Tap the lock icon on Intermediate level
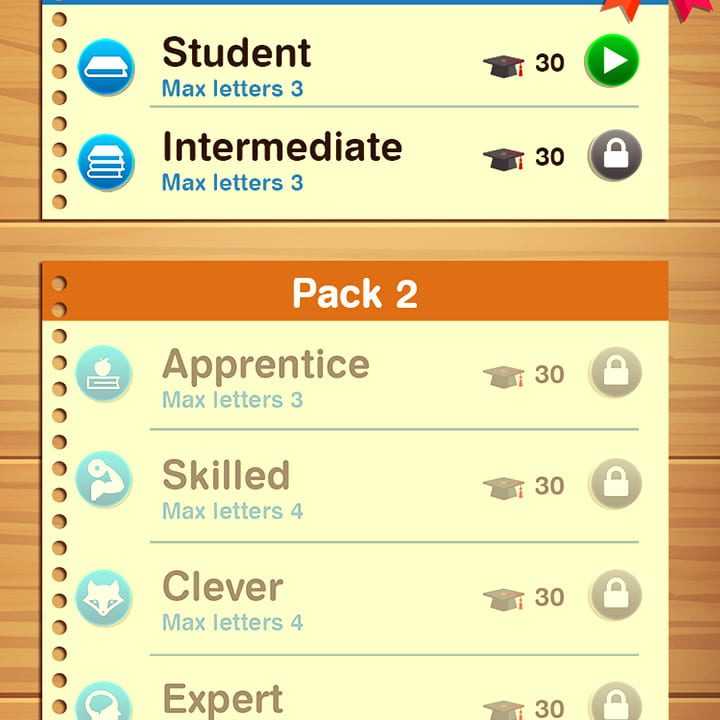Image resolution: width=720 pixels, height=720 pixels. click(614, 155)
